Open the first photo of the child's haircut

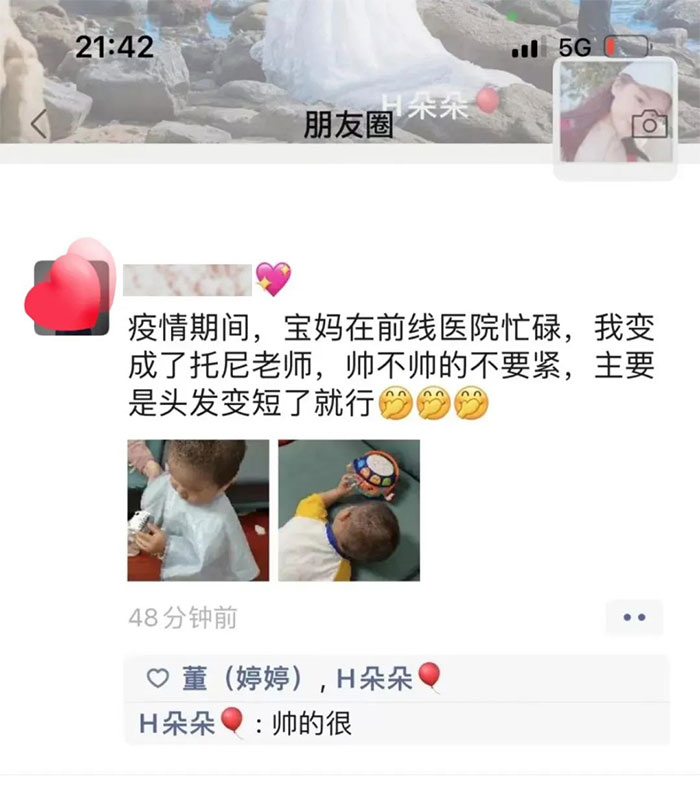tap(198, 510)
